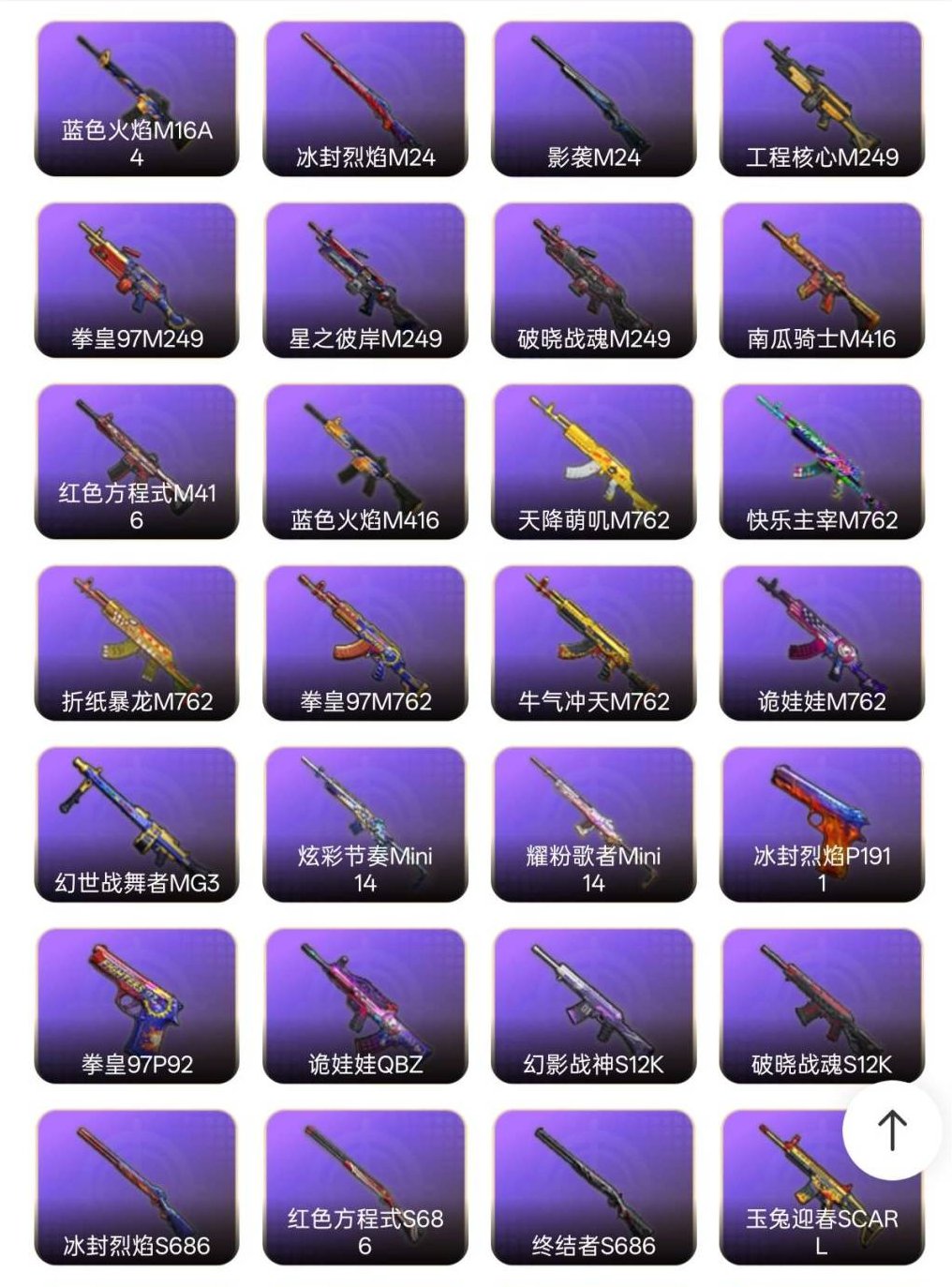Screen dimensions: 952x1287
Task: Select the 诡娃娃M762 tile
Action: click(822, 643)
